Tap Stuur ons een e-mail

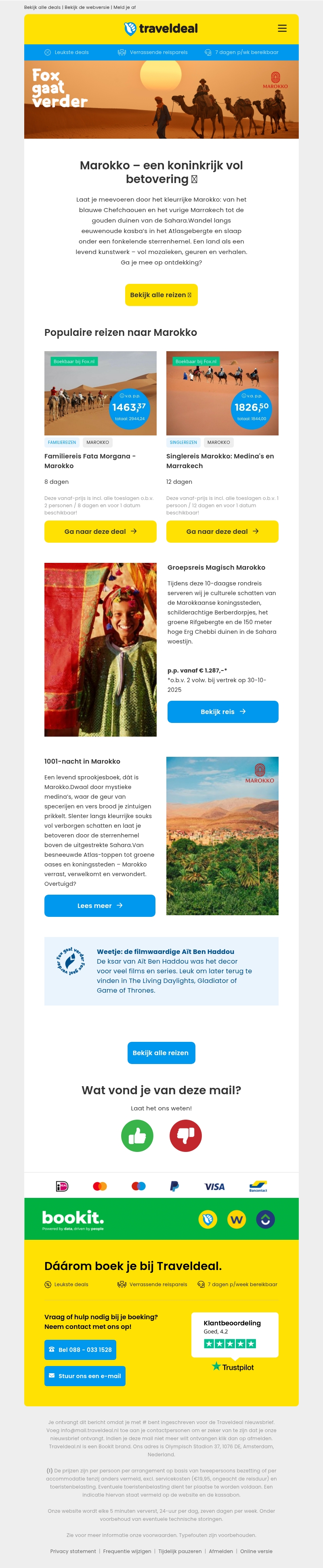pos(85,1376)
